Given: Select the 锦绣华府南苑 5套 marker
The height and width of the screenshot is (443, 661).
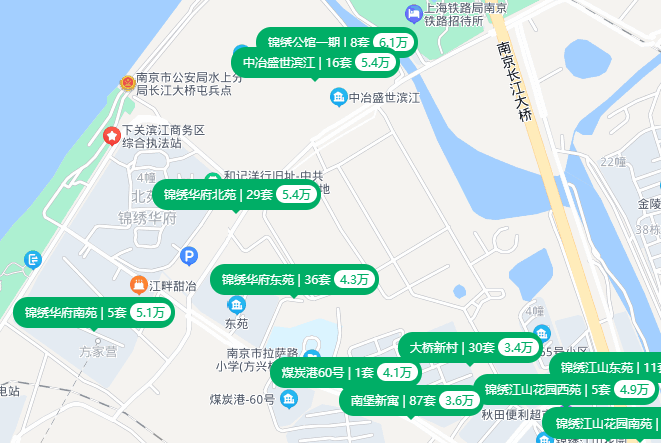Looking at the screenshot, I should (x=94, y=312).
